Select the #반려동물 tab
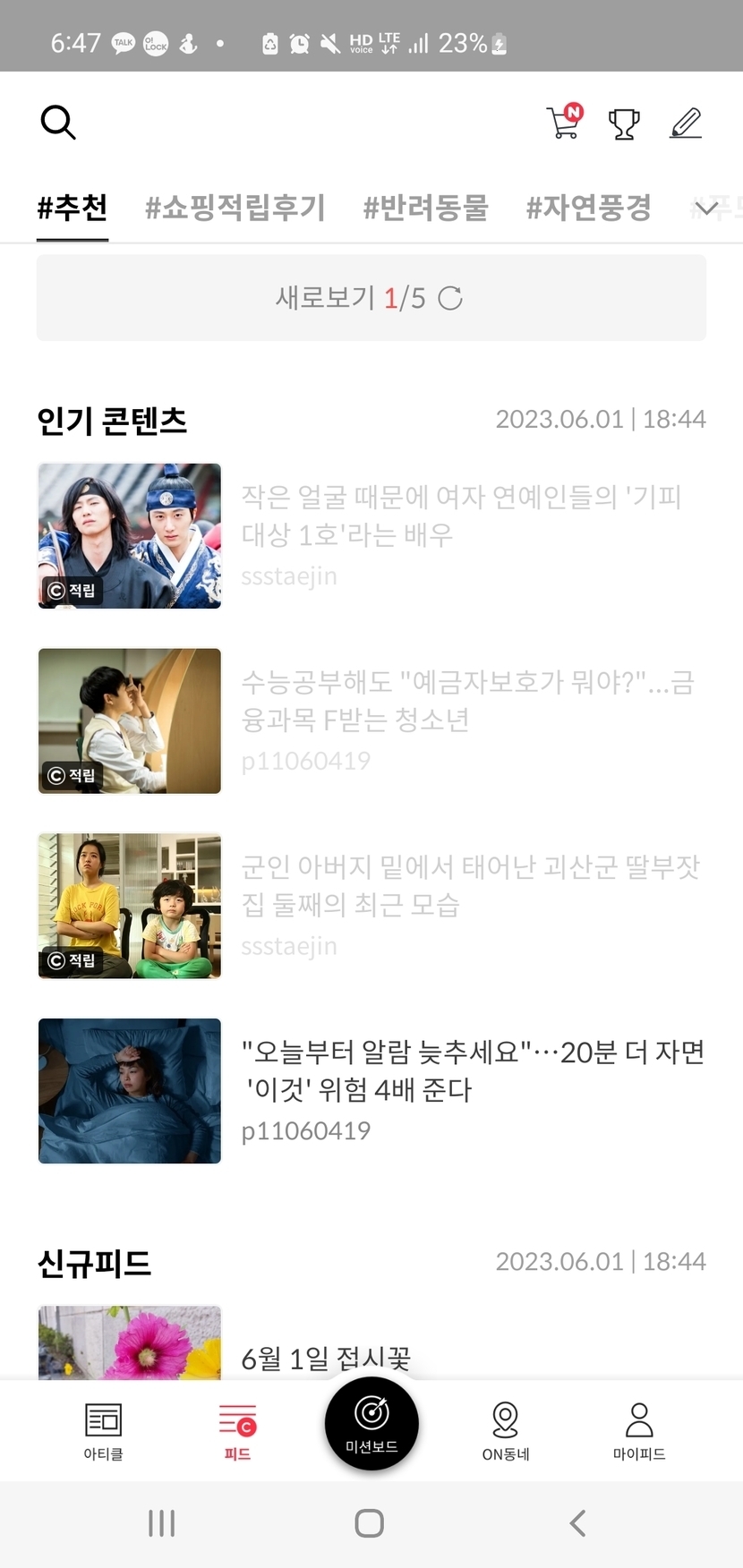Viewport: 743px width, 1568px height. 426,208
